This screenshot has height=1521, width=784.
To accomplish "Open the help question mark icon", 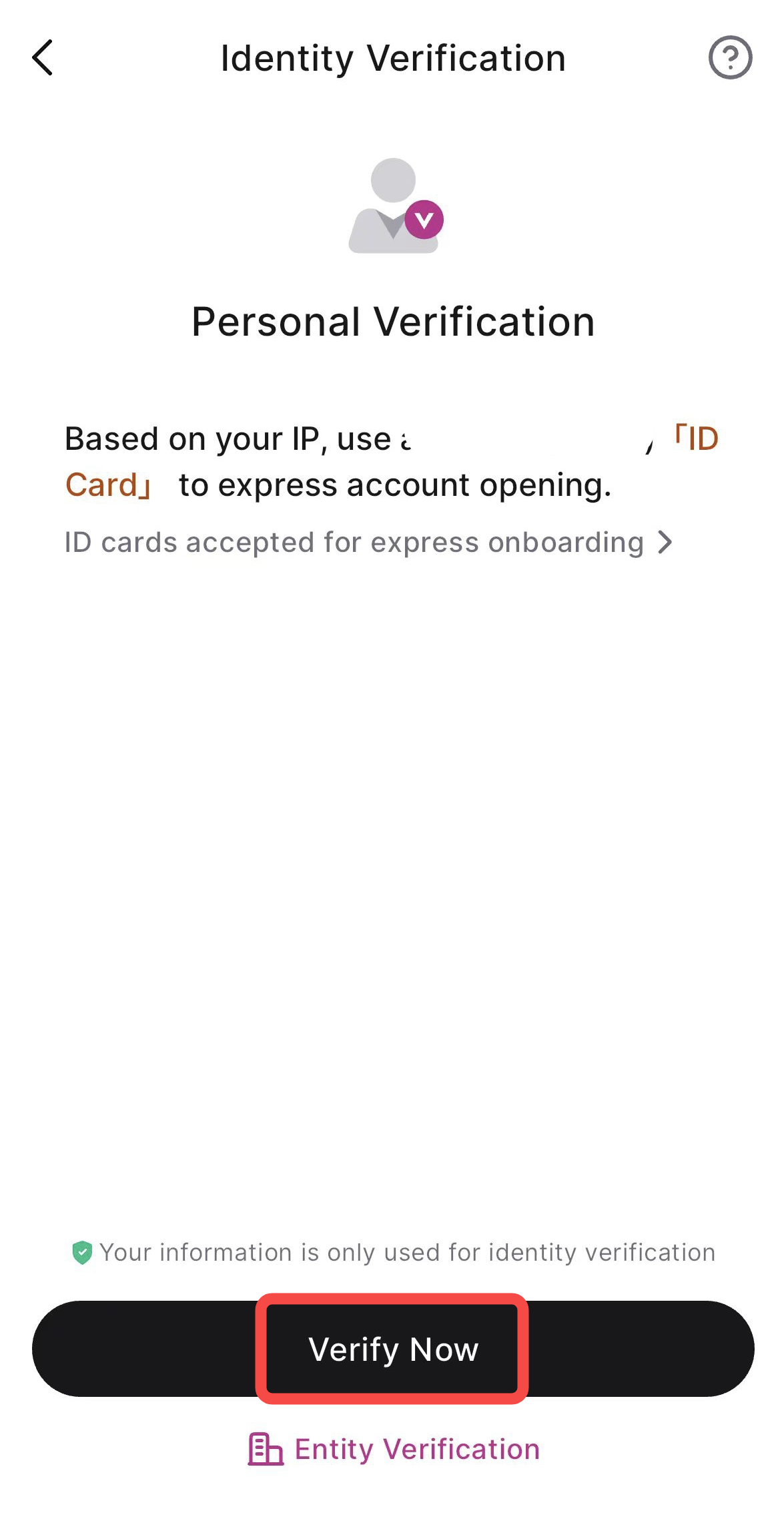I will point(730,58).
